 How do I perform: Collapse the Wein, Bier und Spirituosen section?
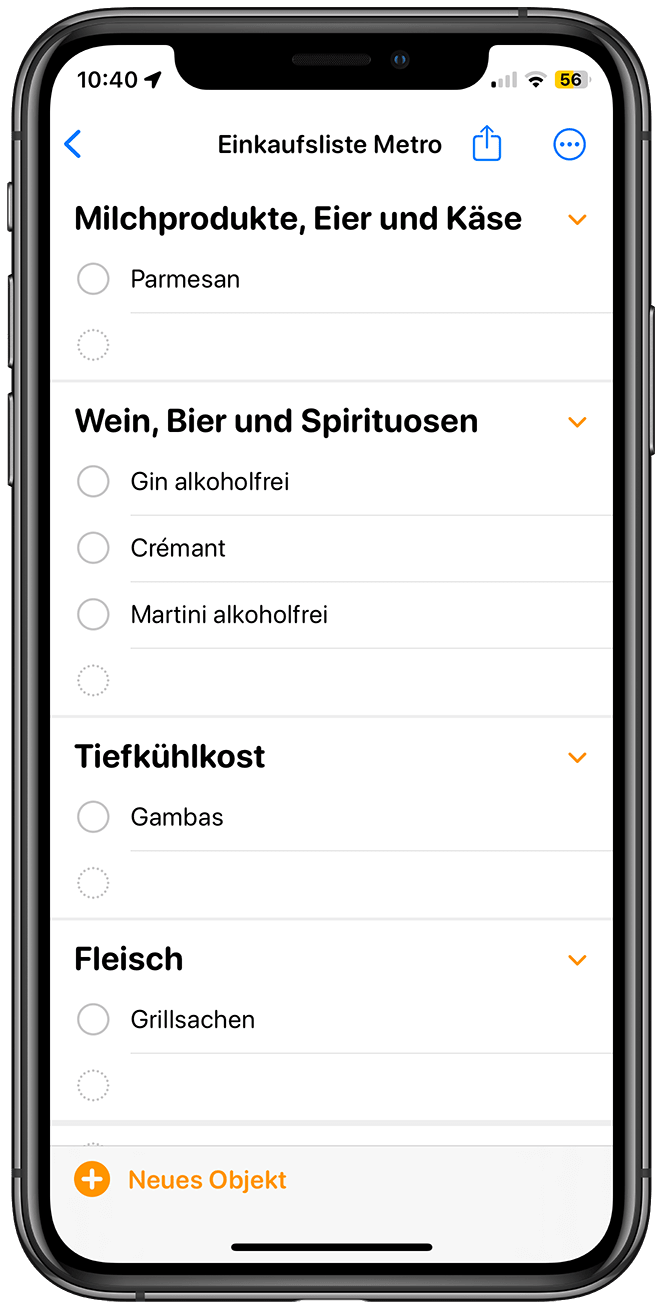click(x=577, y=422)
